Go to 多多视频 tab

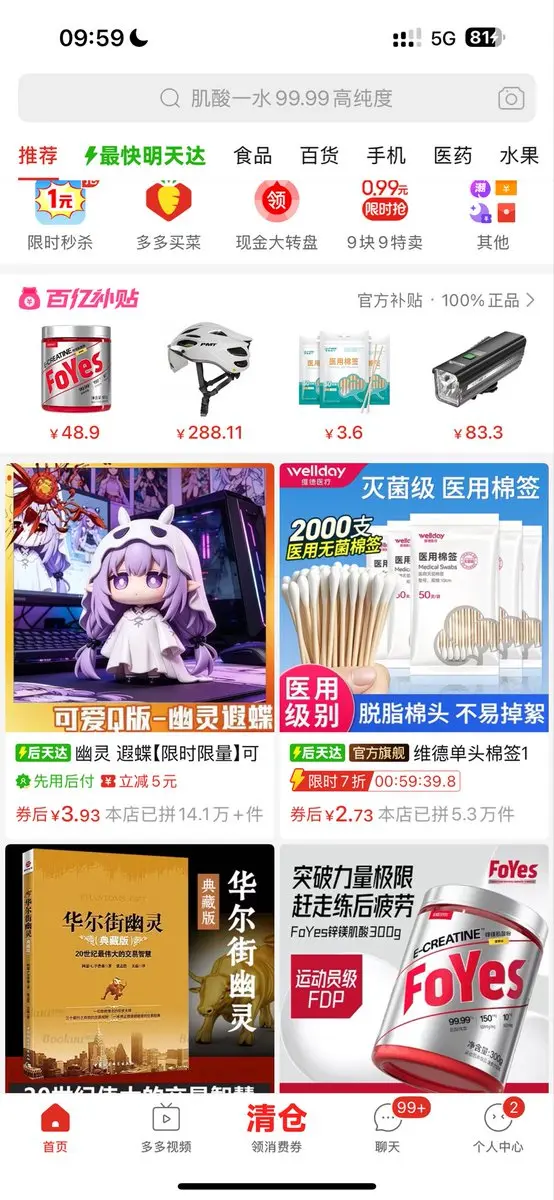[166, 1128]
